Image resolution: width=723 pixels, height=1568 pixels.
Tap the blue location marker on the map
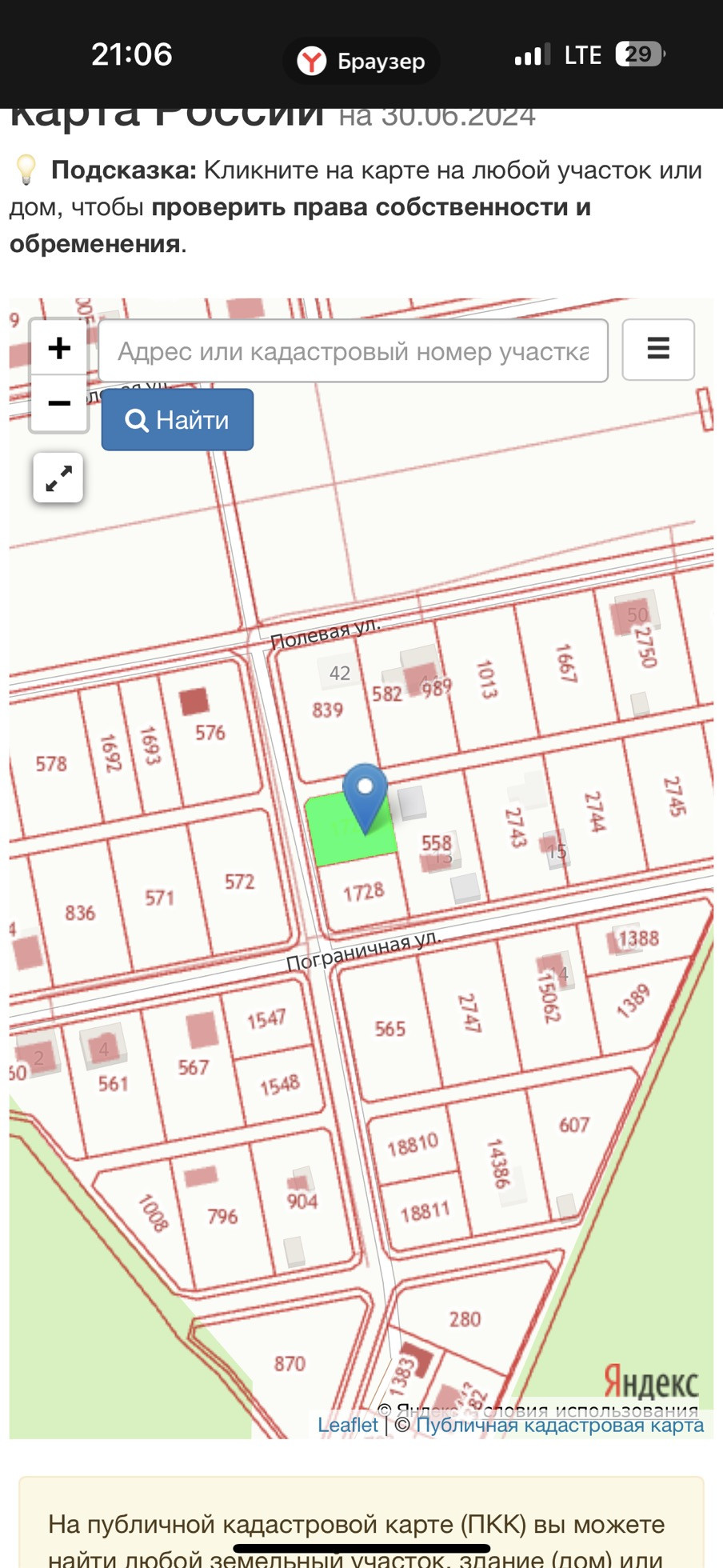(365, 798)
